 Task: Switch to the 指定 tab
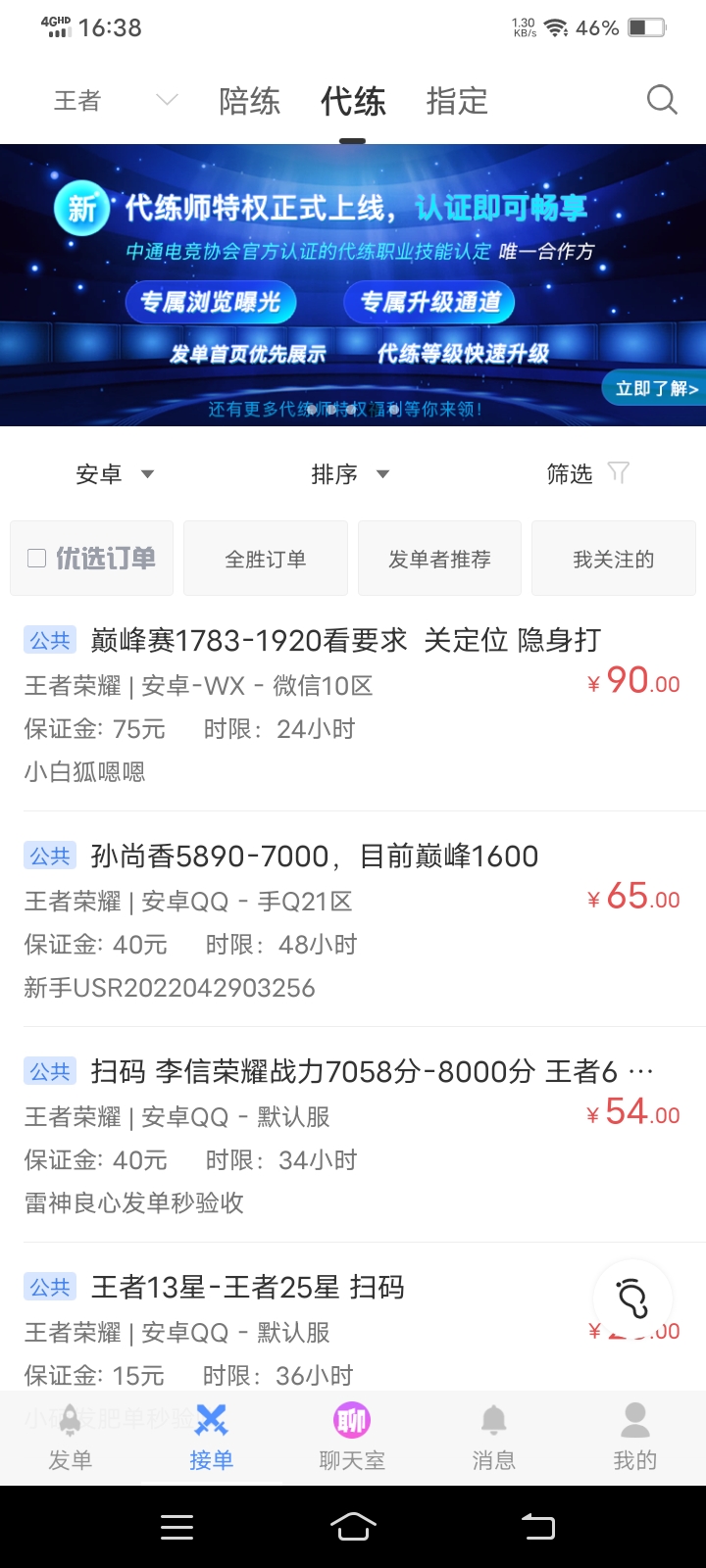click(457, 101)
